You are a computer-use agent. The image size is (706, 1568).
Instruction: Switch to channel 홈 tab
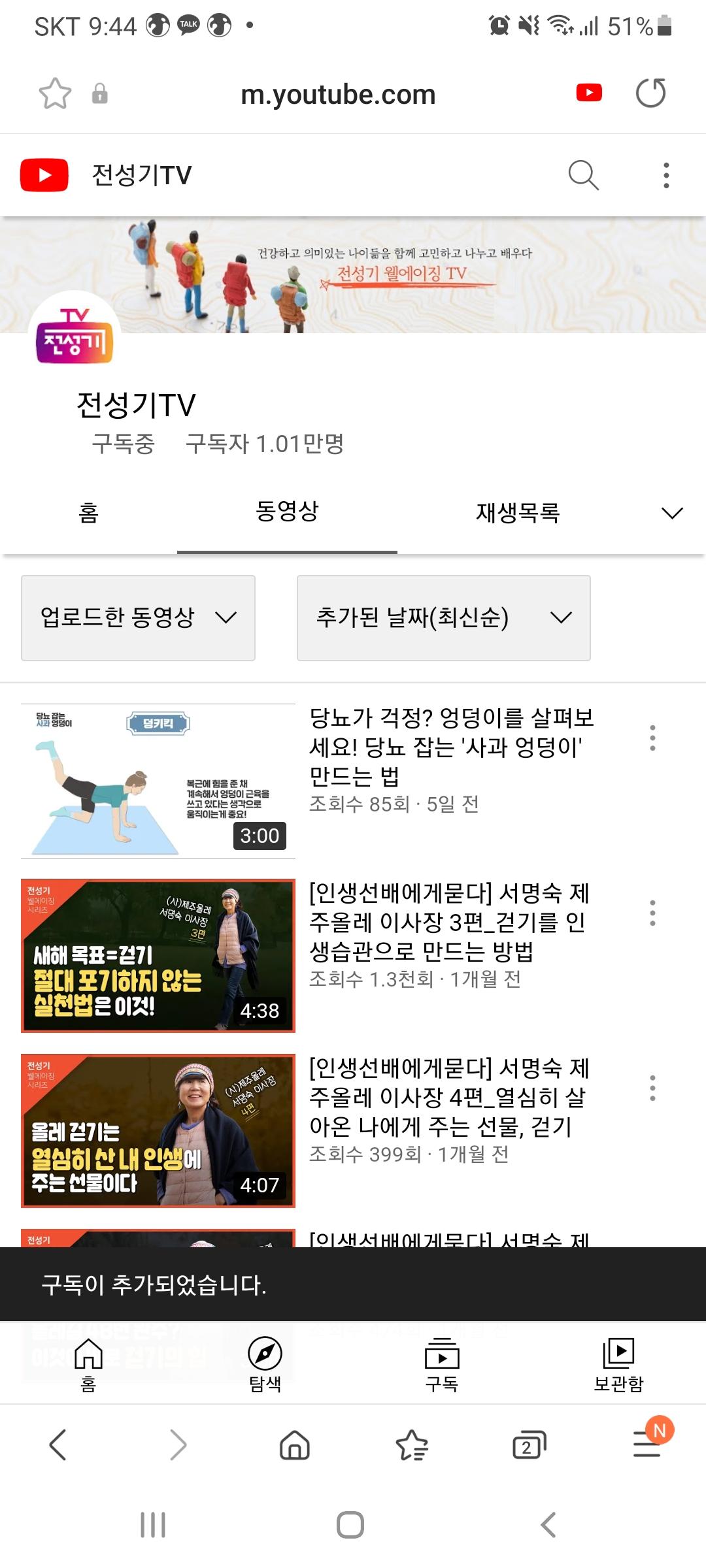click(x=88, y=512)
